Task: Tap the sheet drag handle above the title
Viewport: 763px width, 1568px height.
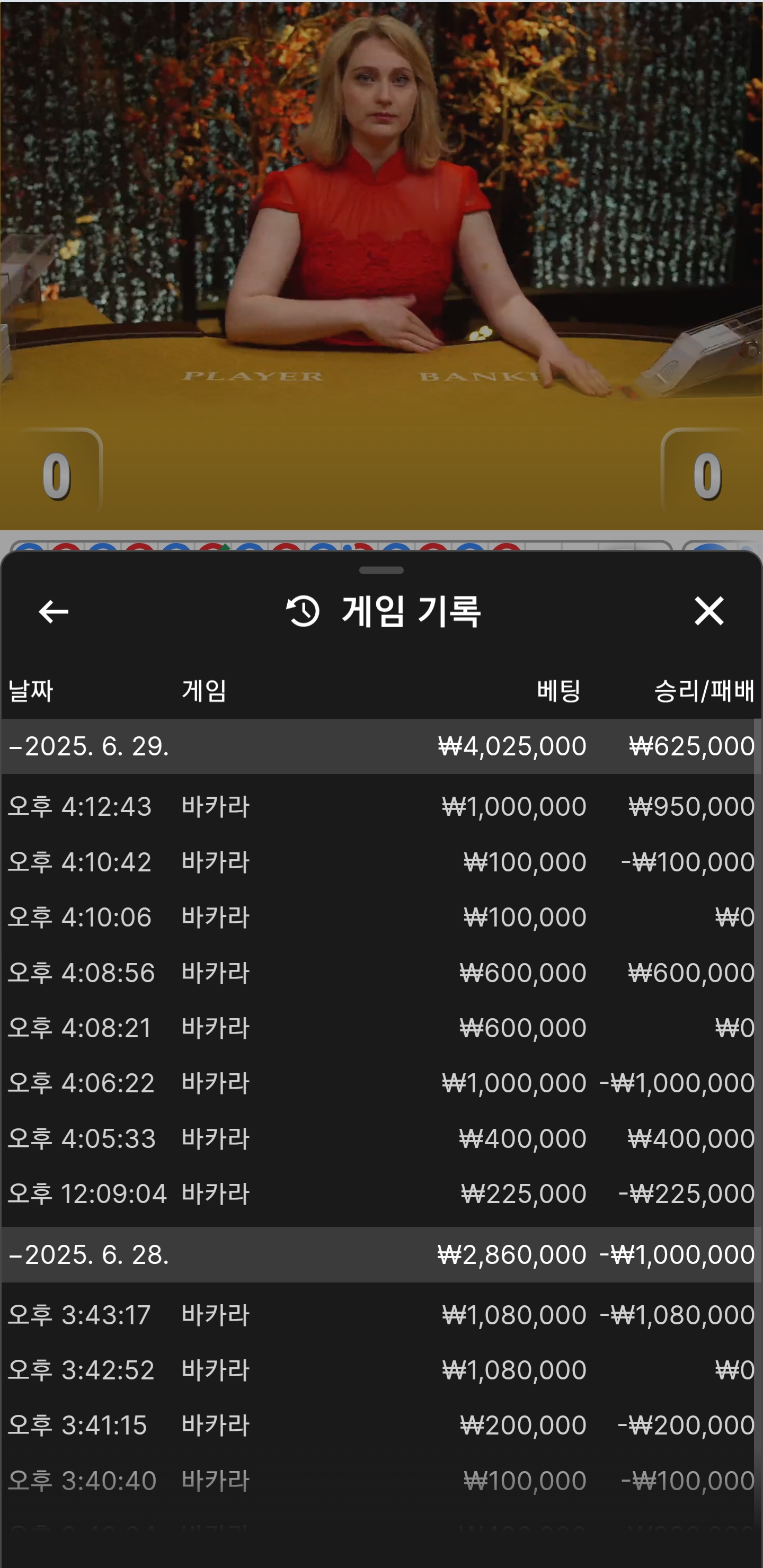Action: pos(381,571)
